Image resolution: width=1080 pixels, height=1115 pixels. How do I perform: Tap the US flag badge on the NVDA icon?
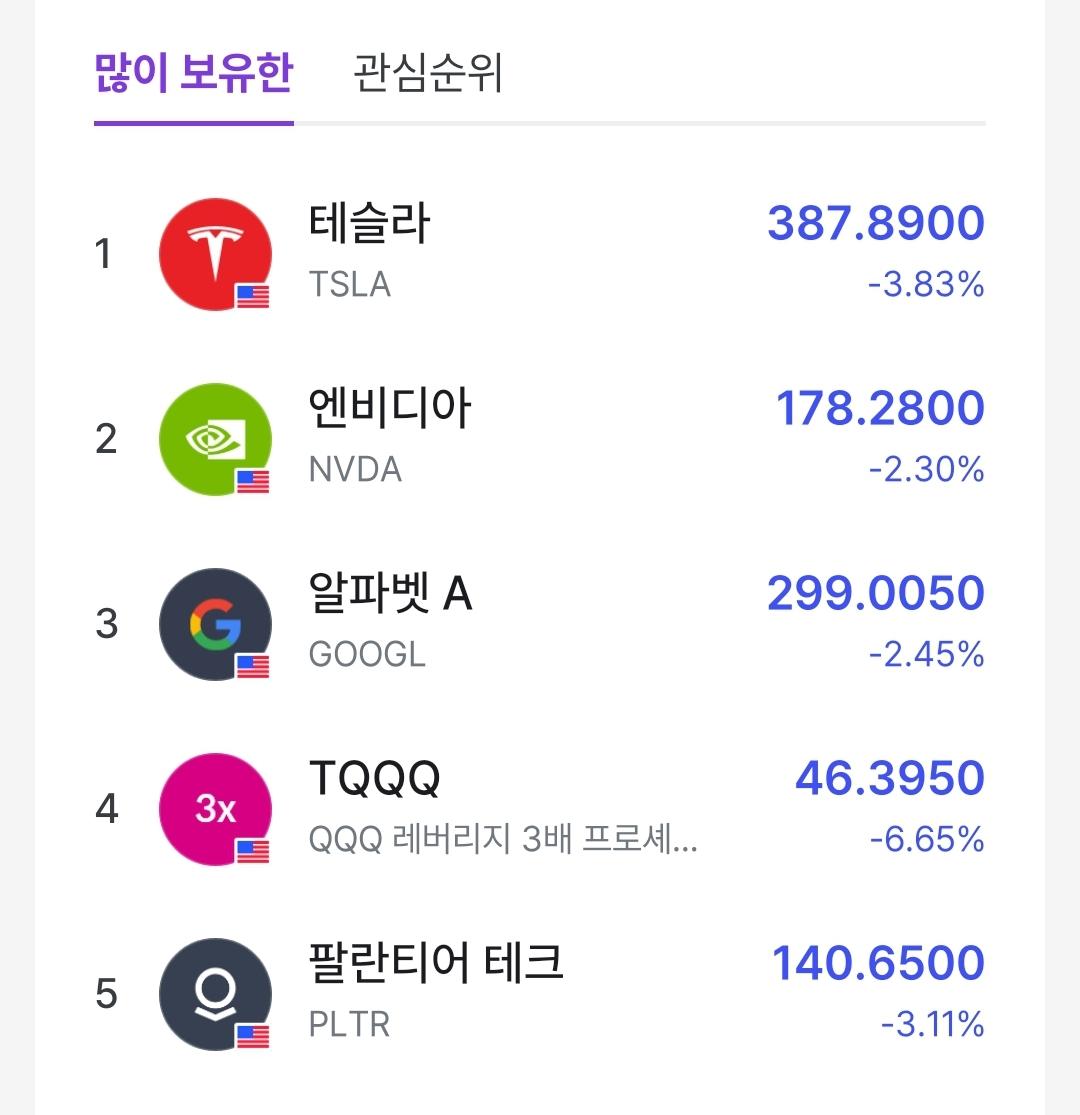(x=252, y=480)
